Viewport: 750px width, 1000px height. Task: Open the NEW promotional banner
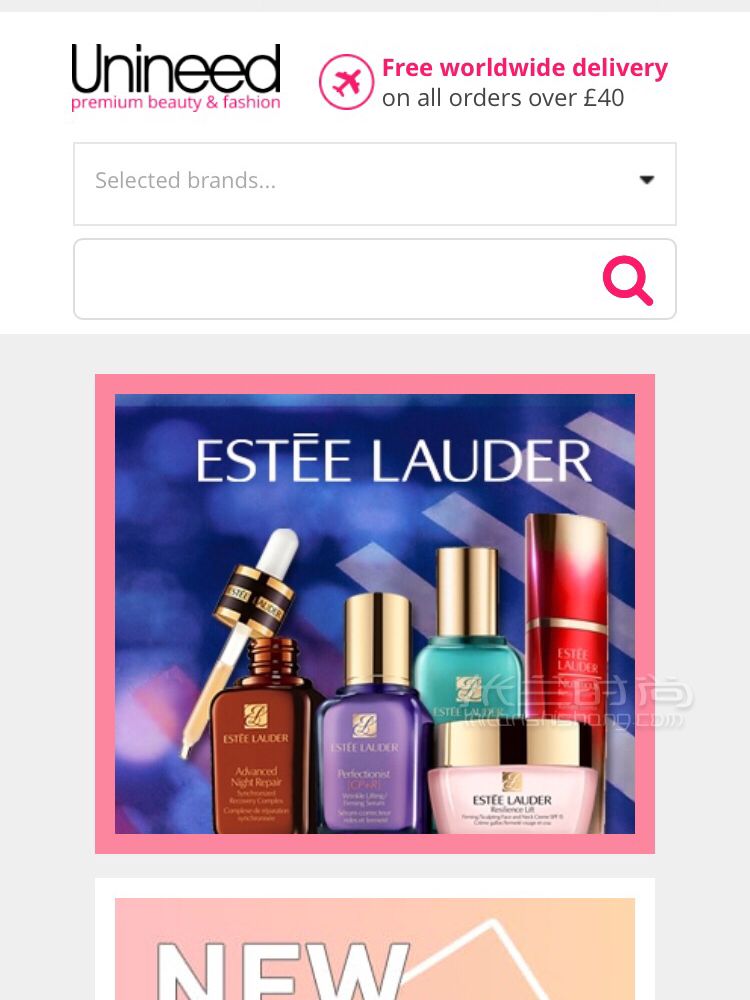tap(374, 950)
